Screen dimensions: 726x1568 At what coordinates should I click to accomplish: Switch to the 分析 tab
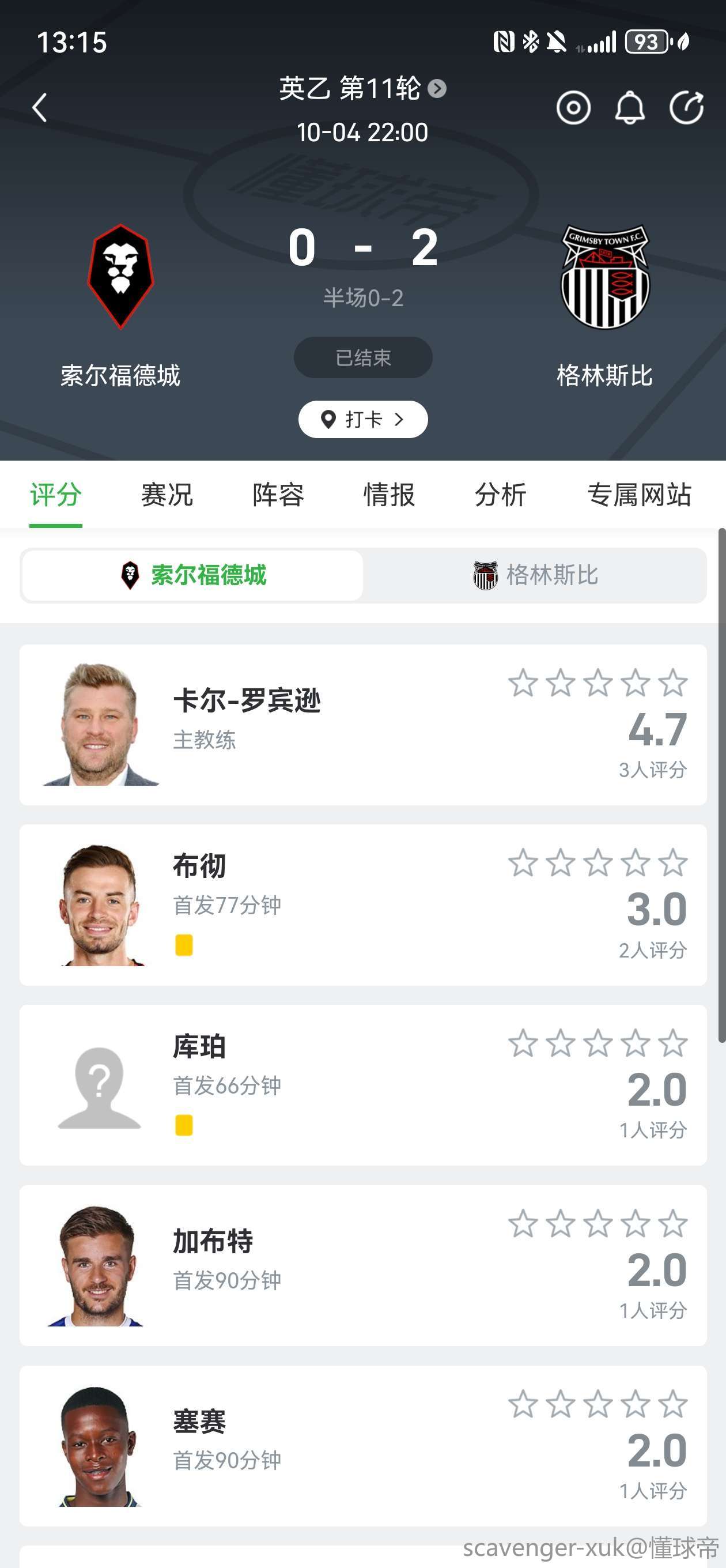click(500, 494)
